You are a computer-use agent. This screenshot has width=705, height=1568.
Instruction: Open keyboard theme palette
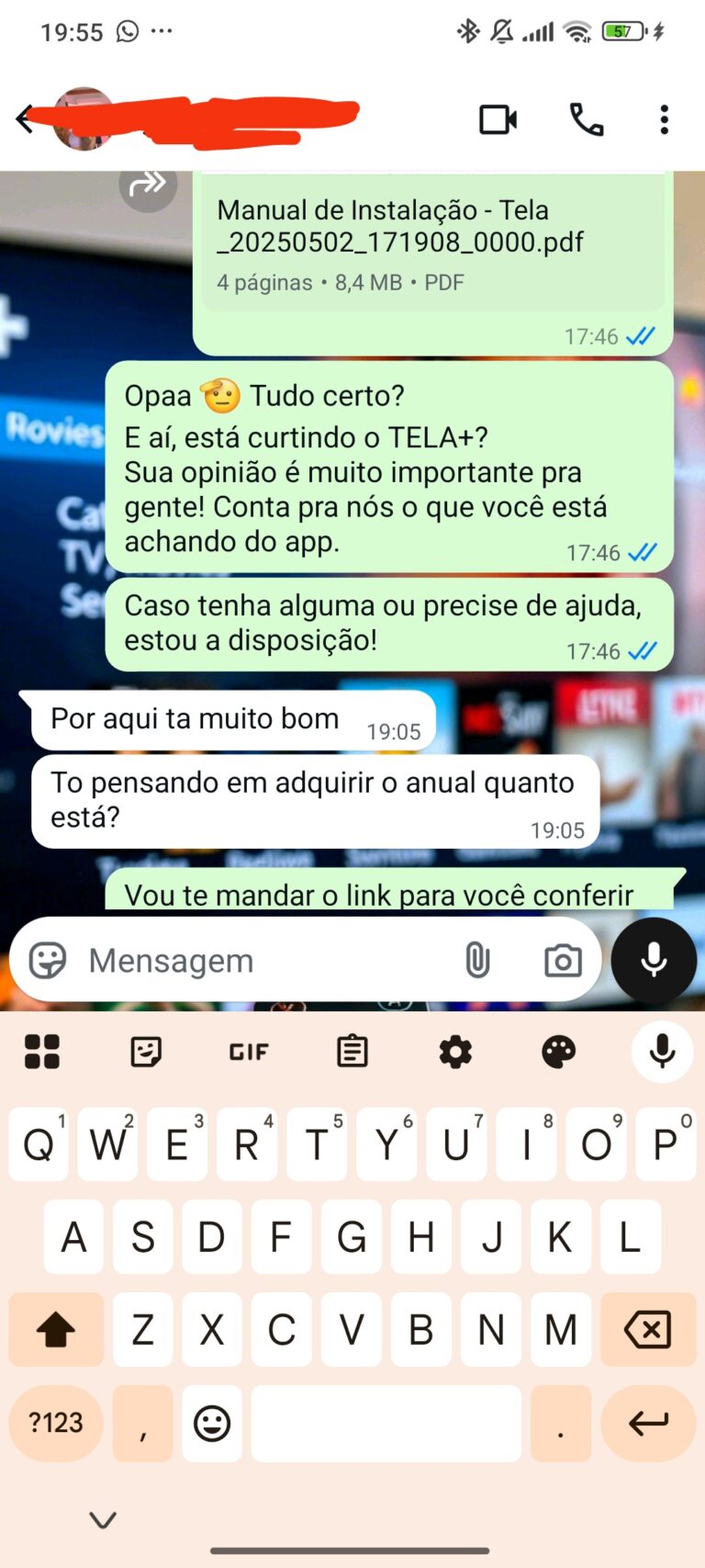pyautogui.click(x=558, y=1052)
